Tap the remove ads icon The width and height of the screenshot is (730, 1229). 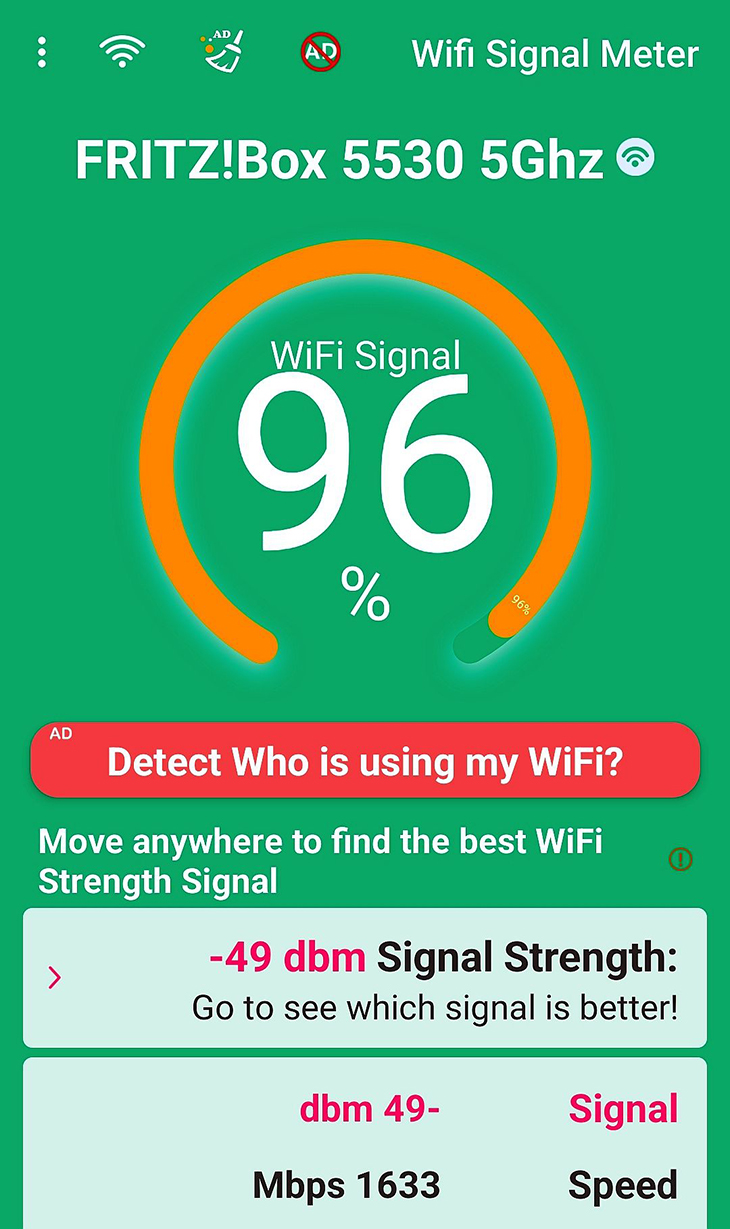[321, 52]
